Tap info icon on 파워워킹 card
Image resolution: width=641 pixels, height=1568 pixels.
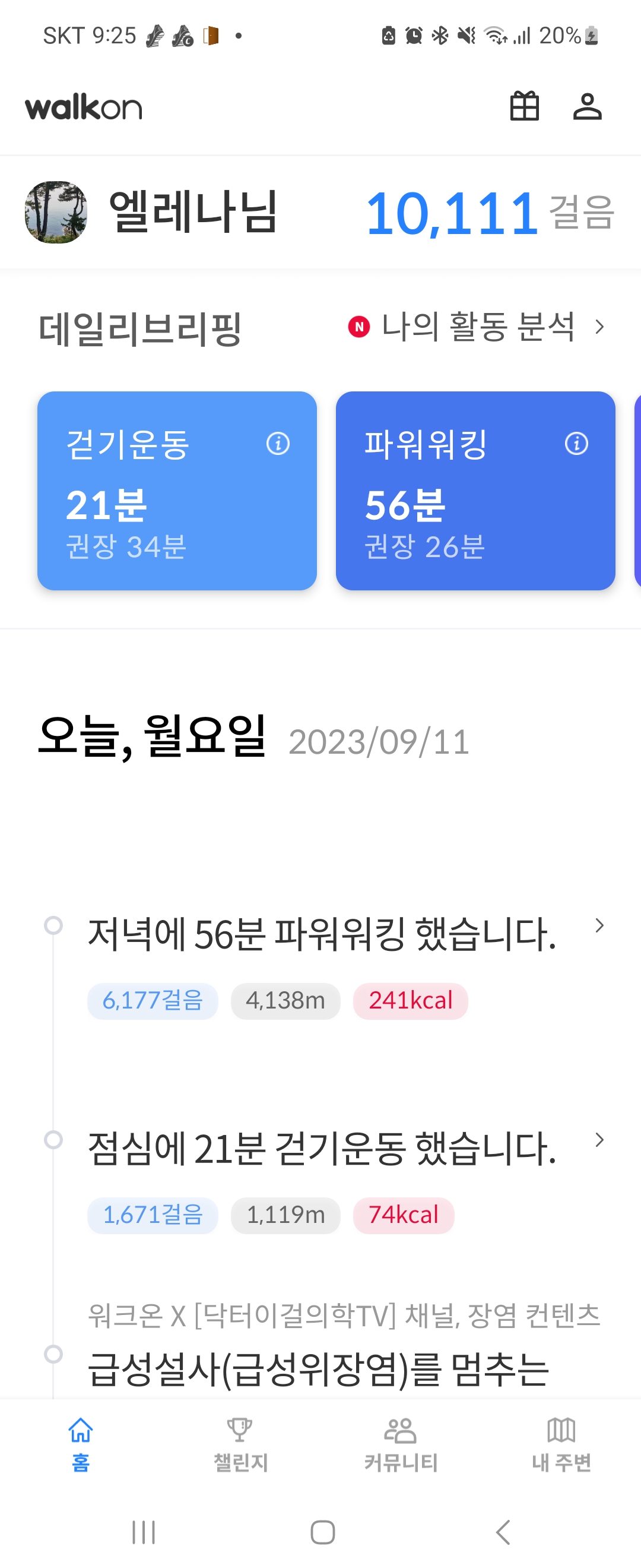576,443
